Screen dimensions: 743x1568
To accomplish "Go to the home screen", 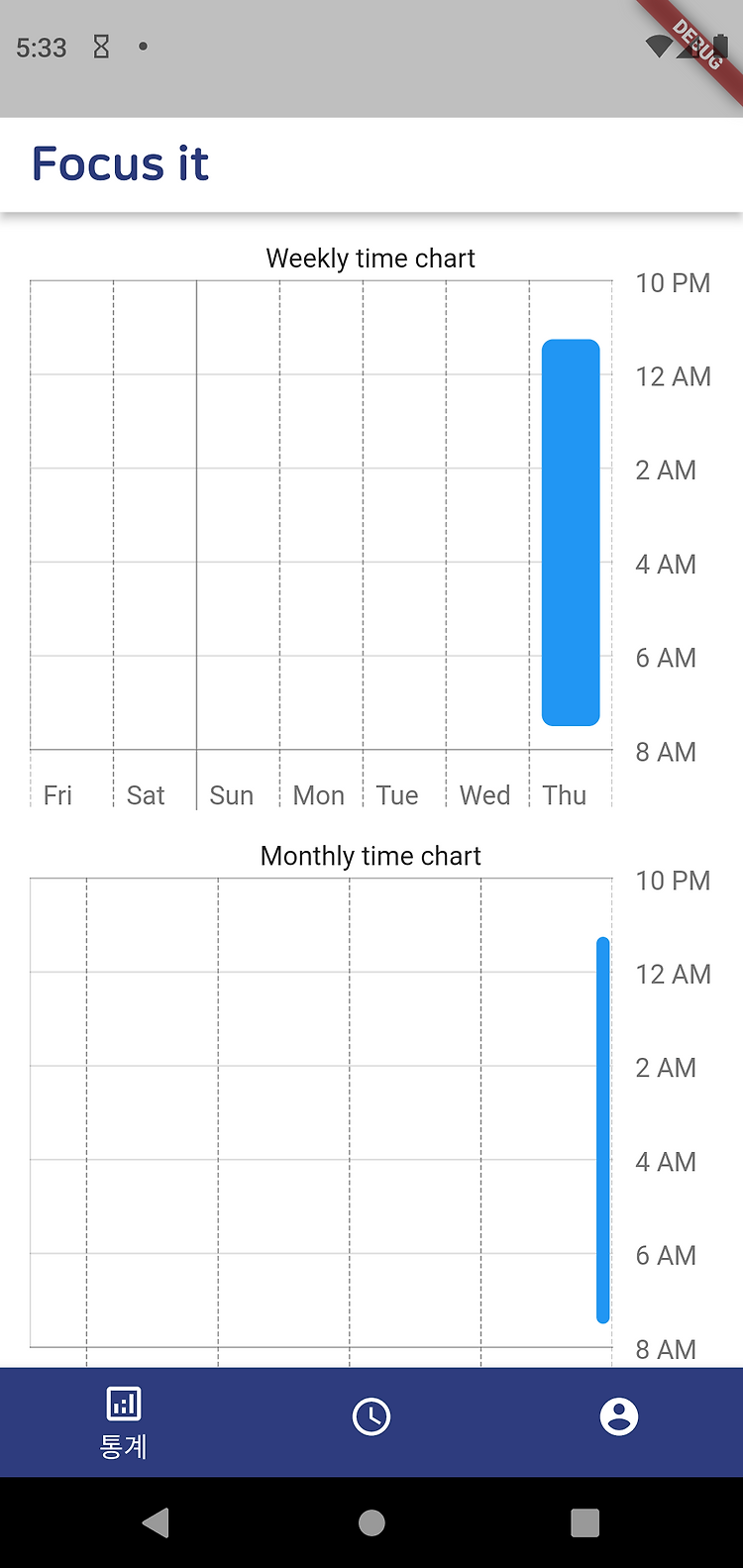I will [x=371, y=1522].
